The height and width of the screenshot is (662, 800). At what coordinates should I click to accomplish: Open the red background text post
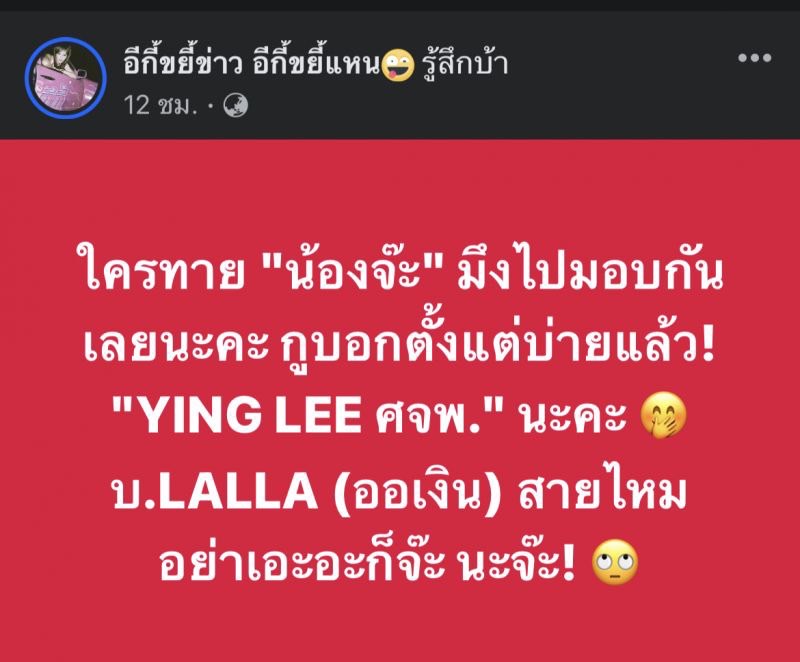[400, 400]
